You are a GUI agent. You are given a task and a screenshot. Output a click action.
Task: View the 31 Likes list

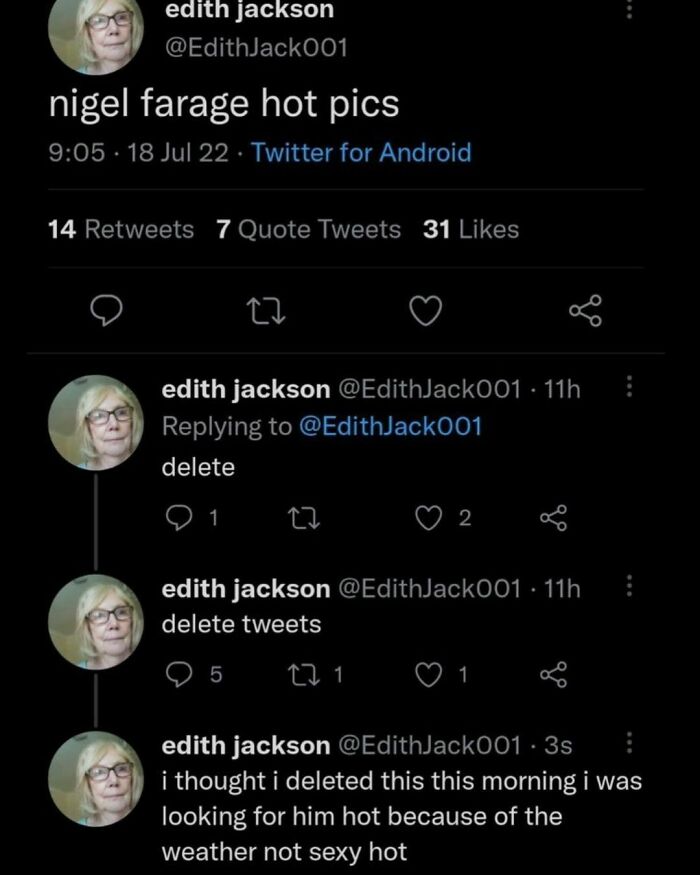tap(470, 229)
